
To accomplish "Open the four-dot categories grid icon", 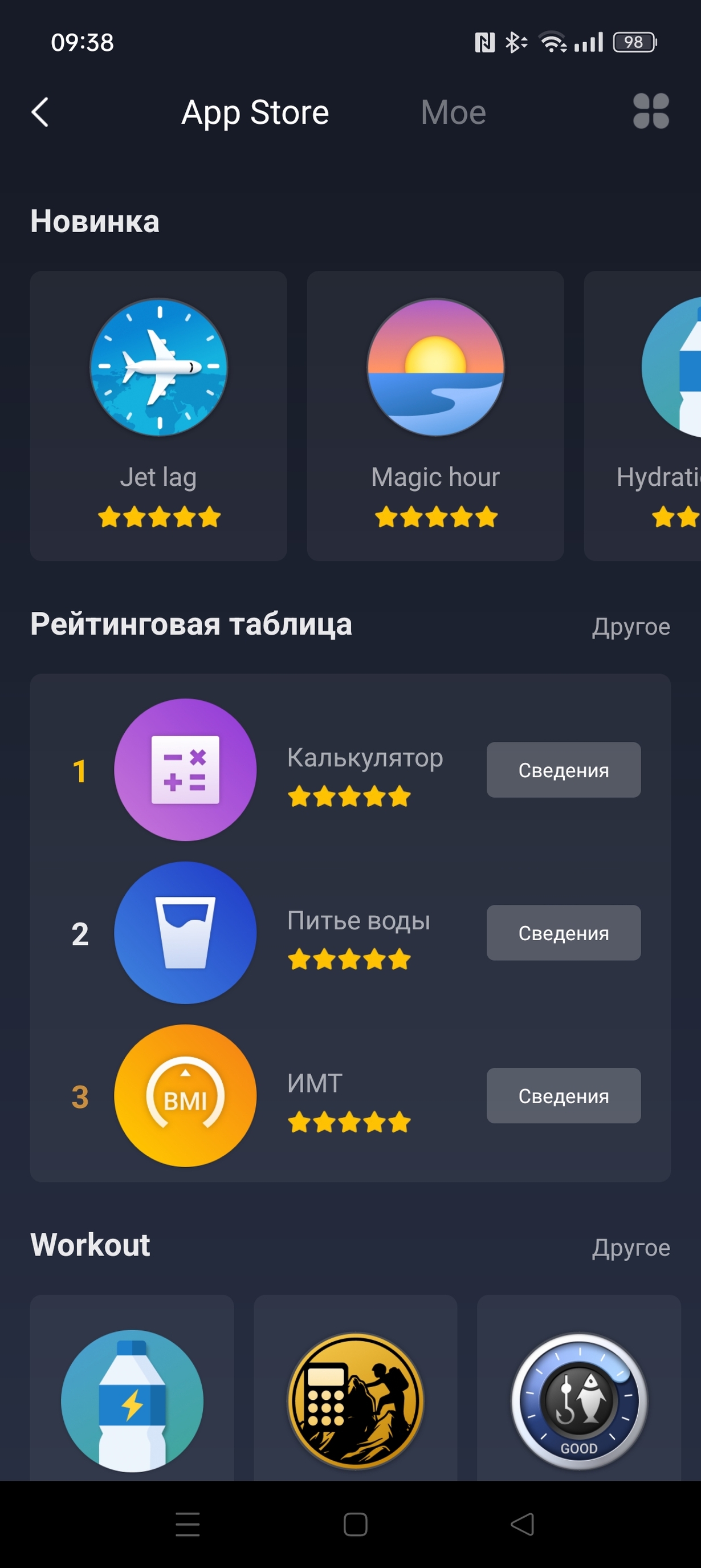I will point(650,111).
